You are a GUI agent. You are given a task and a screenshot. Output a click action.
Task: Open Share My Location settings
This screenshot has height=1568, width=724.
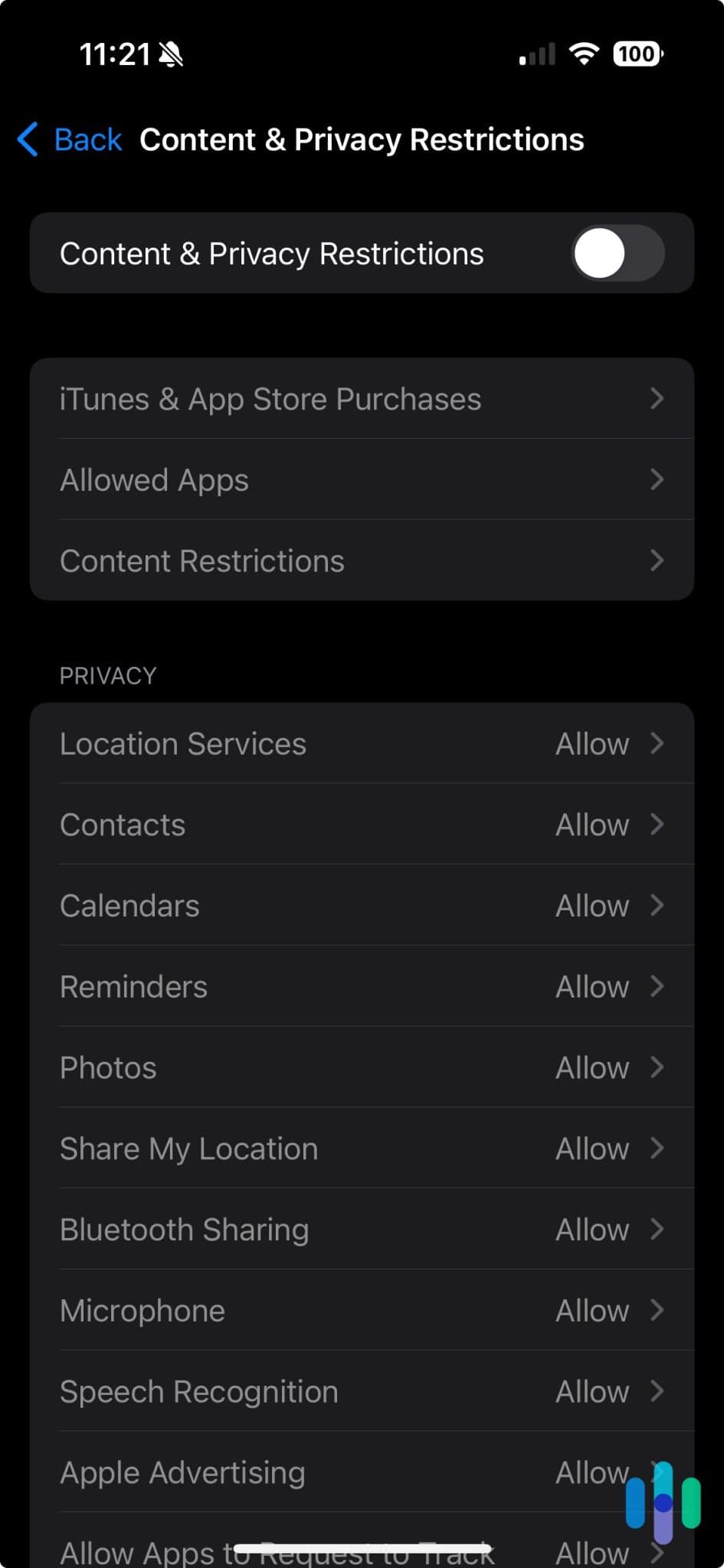(360, 1148)
